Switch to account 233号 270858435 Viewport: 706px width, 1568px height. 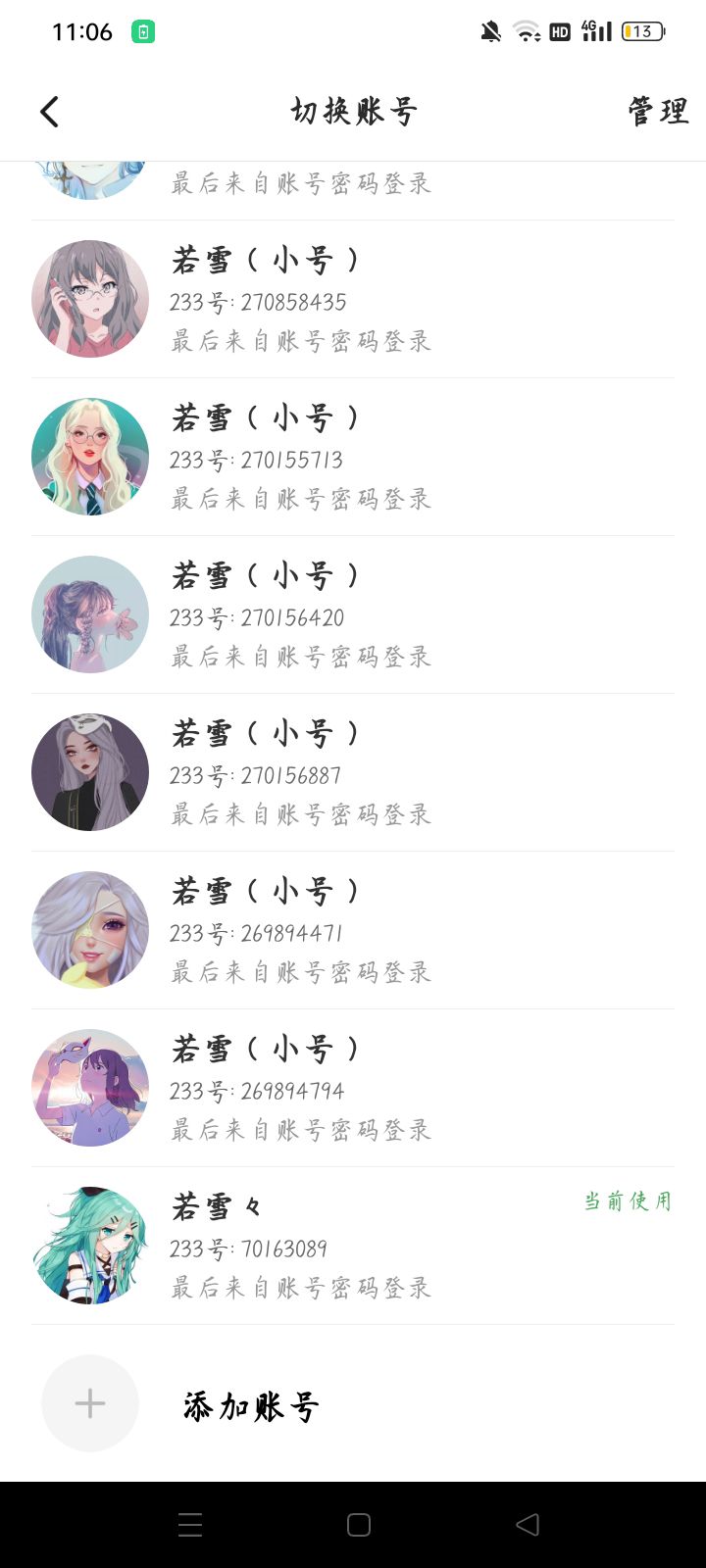tap(353, 300)
